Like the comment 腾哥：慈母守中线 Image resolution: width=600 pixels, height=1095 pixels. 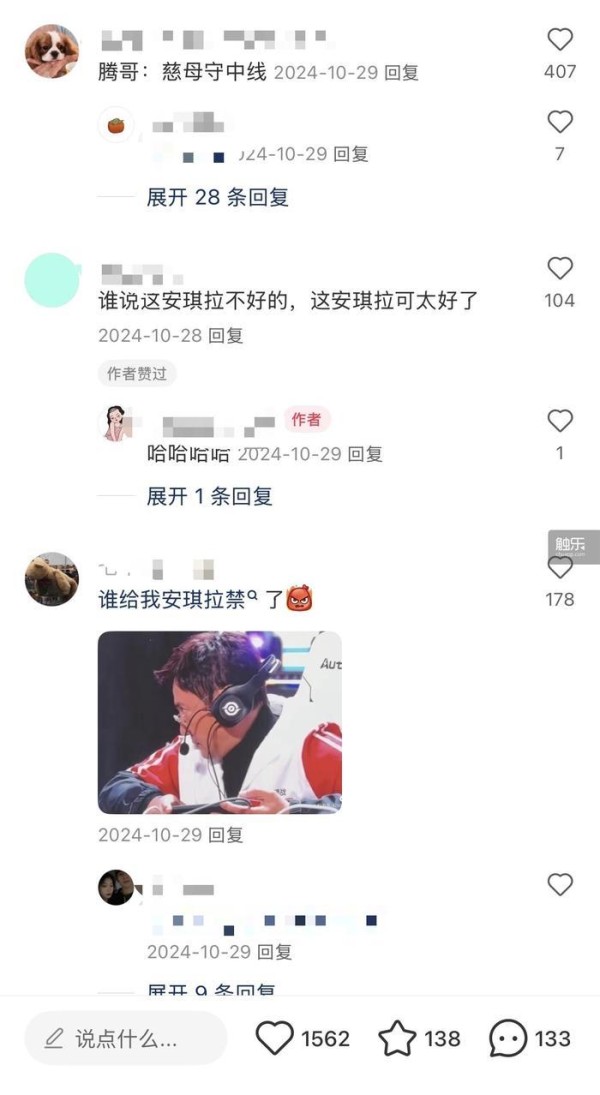560,40
